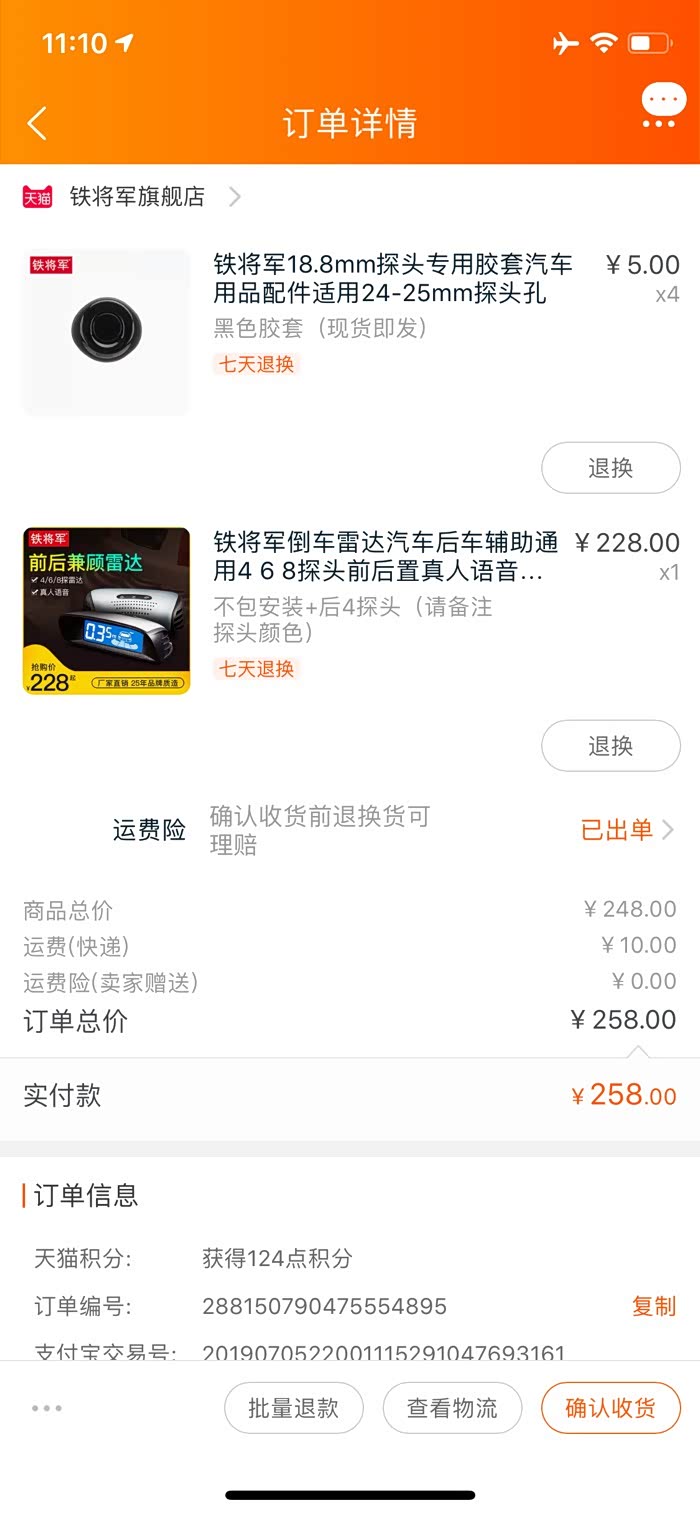
Task: Copy the order number with 复制
Action: pyautogui.click(x=654, y=1306)
